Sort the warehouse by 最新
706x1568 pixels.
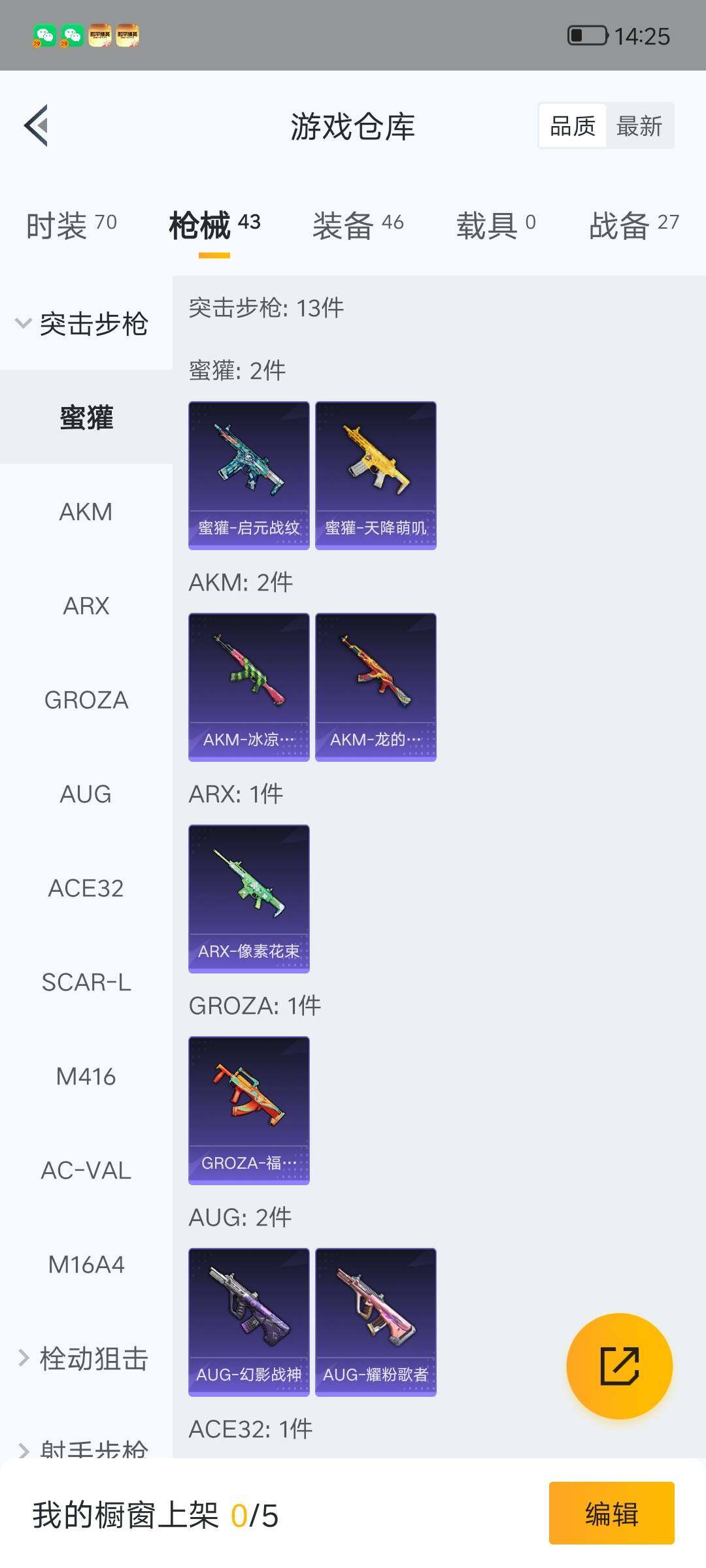coord(639,126)
